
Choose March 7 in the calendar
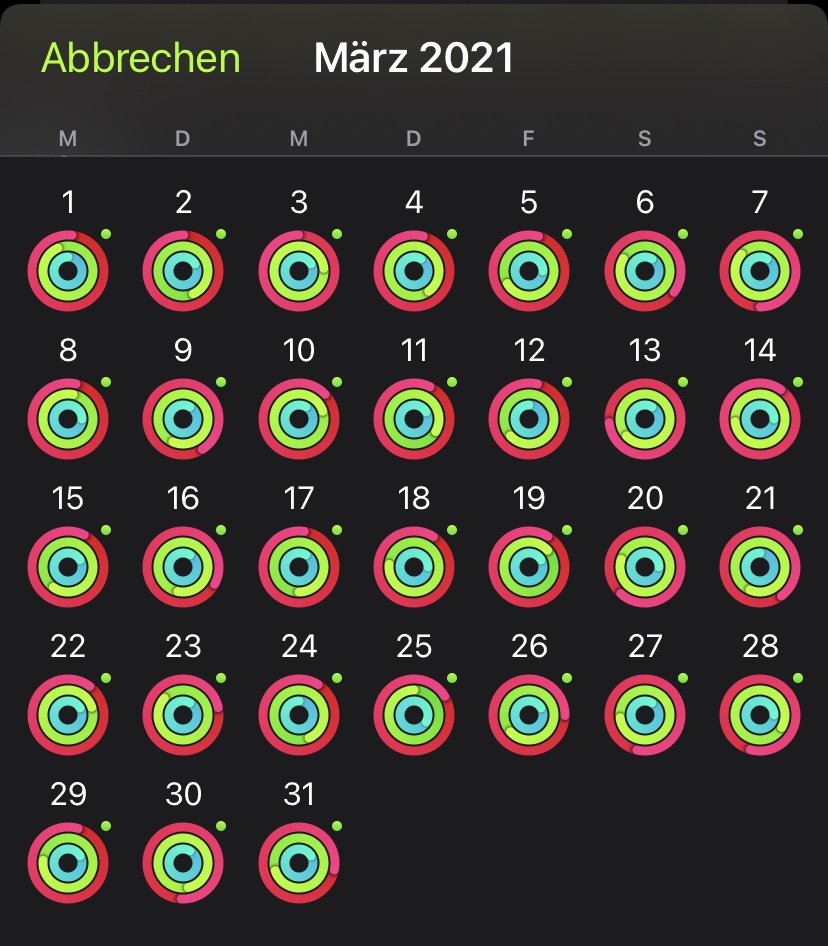(760, 271)
